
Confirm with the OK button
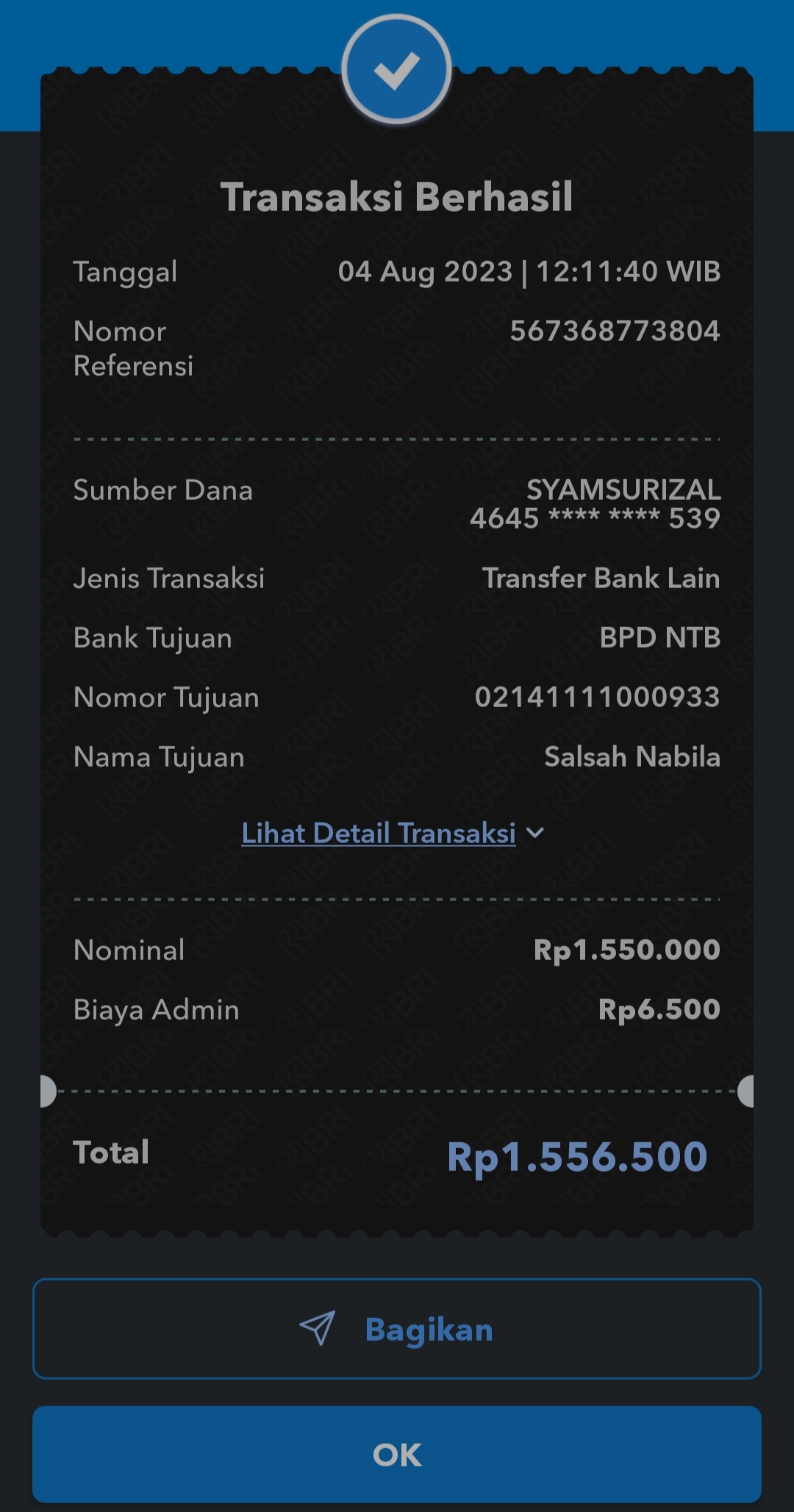click(397, 1454)
